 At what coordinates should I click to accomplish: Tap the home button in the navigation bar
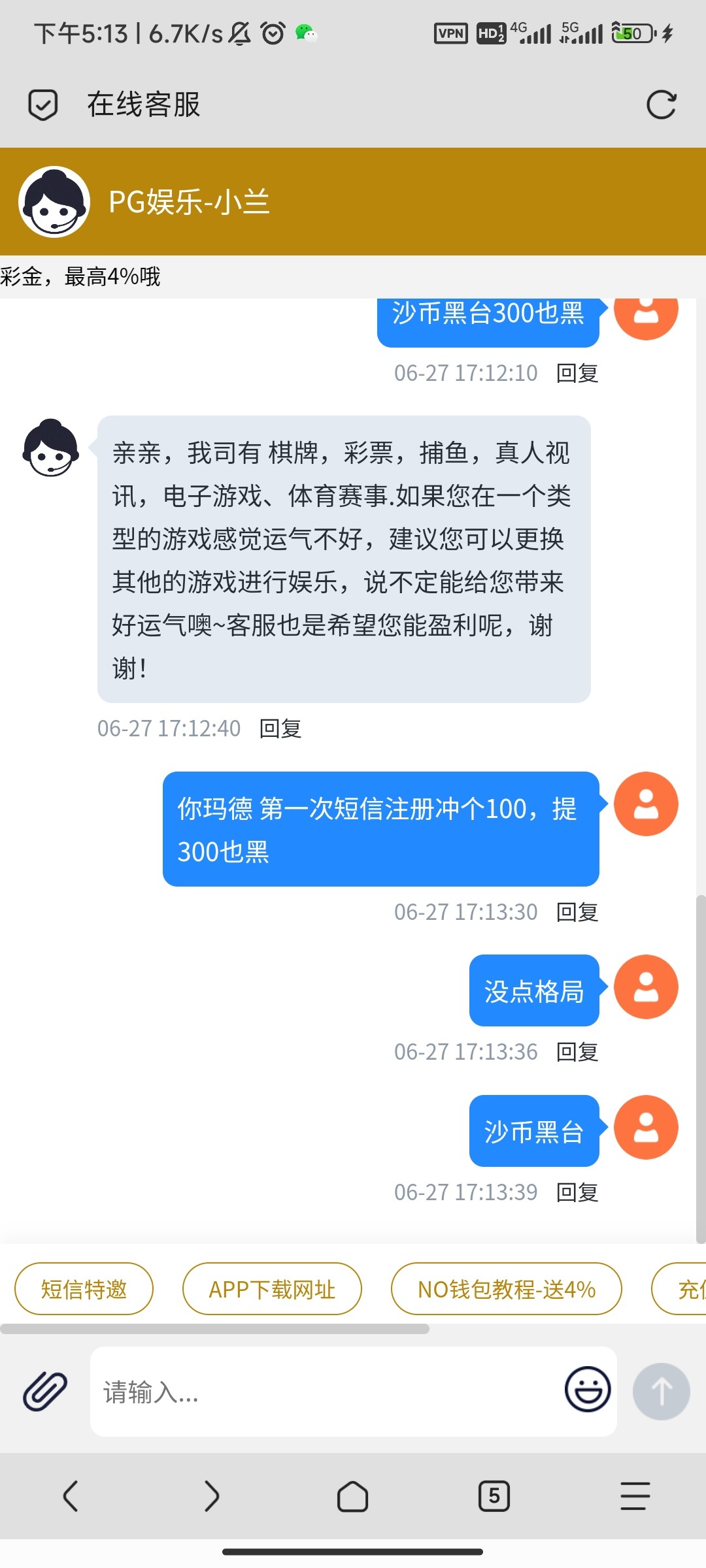click(x=353, y=1495)
